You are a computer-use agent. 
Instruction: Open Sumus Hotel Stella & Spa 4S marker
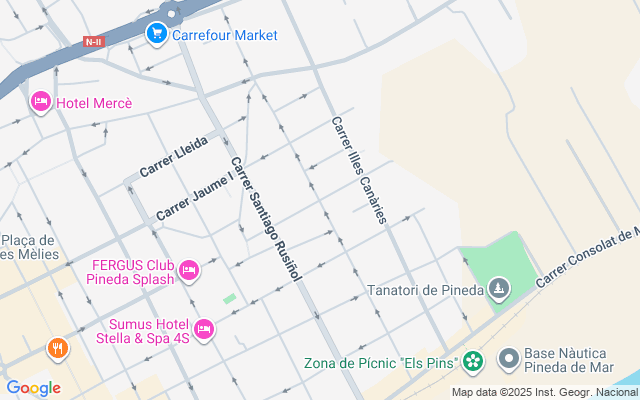tap(204, 329)
